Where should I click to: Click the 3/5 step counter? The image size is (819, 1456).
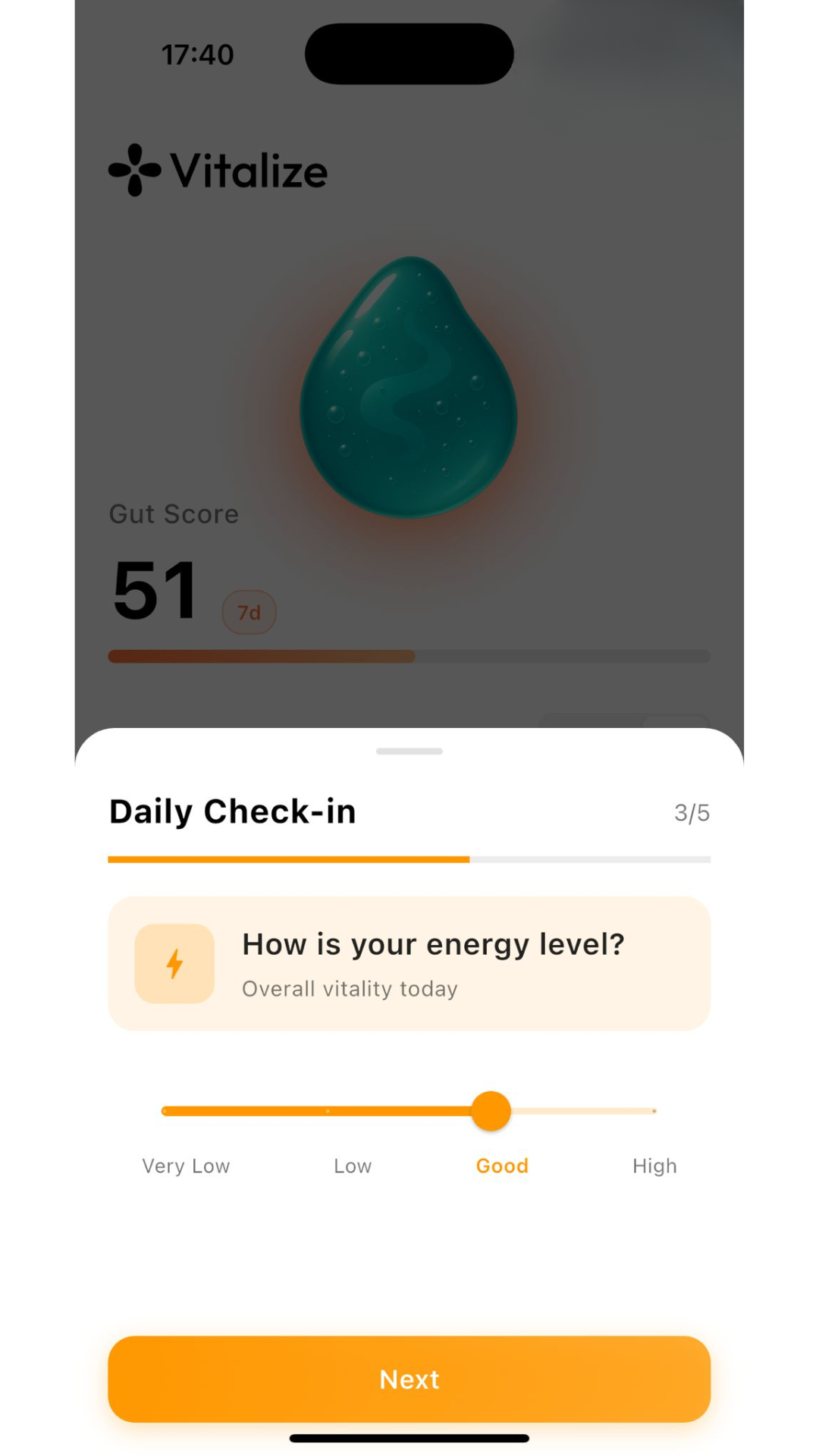[x=691, y=812]
